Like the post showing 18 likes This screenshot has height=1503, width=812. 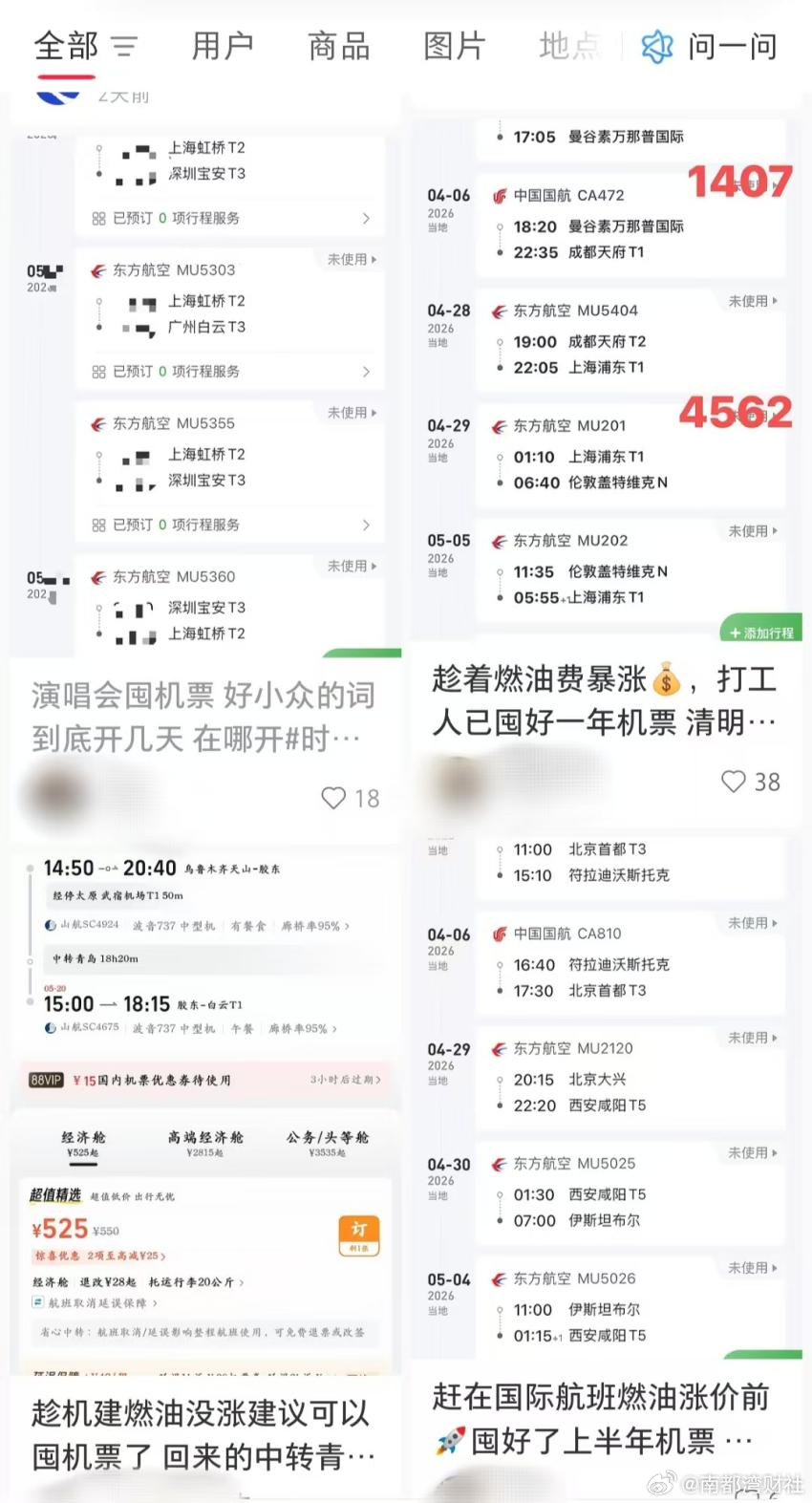tap(333, 797)
